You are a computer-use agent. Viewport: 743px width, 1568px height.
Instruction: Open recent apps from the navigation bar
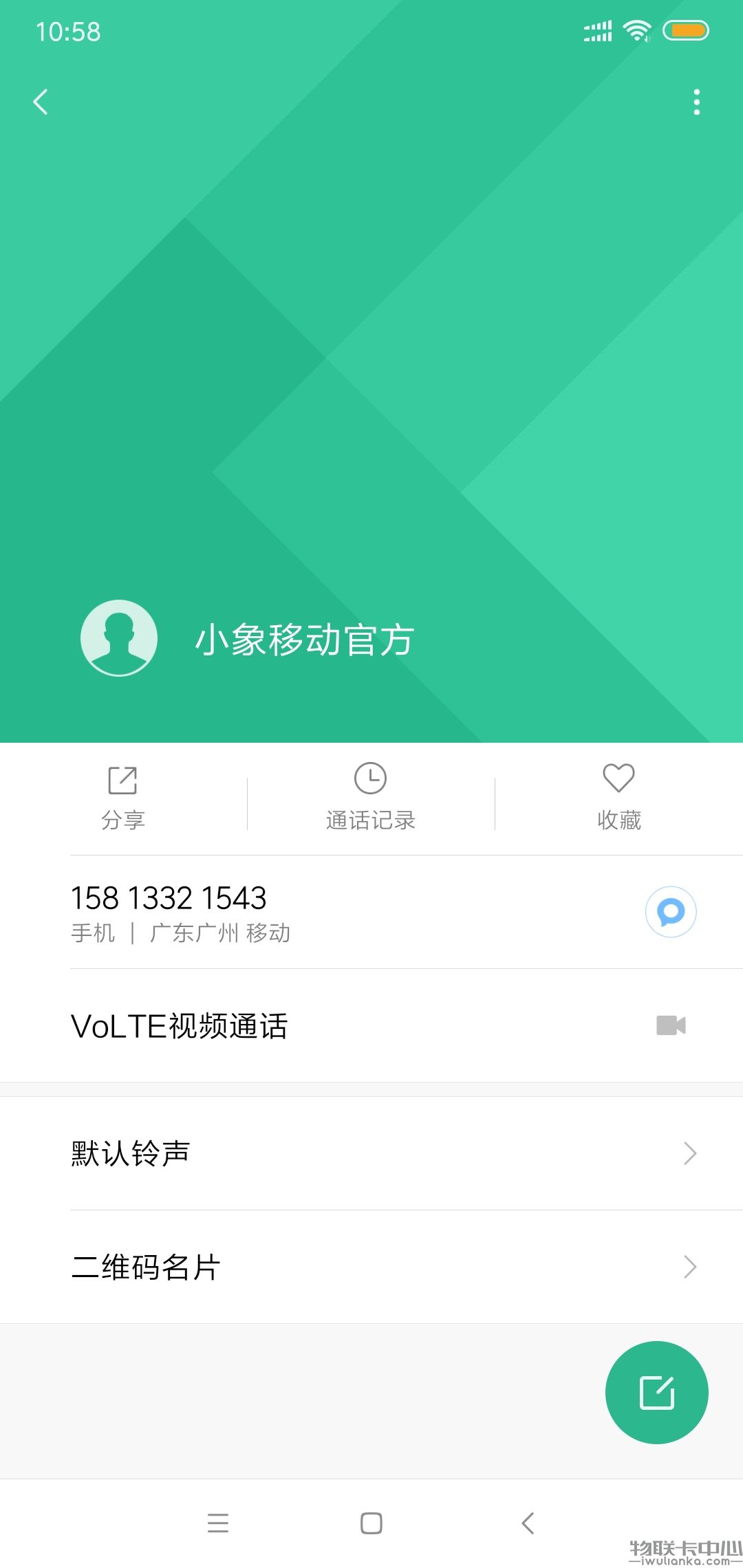tap(218, 1523)
